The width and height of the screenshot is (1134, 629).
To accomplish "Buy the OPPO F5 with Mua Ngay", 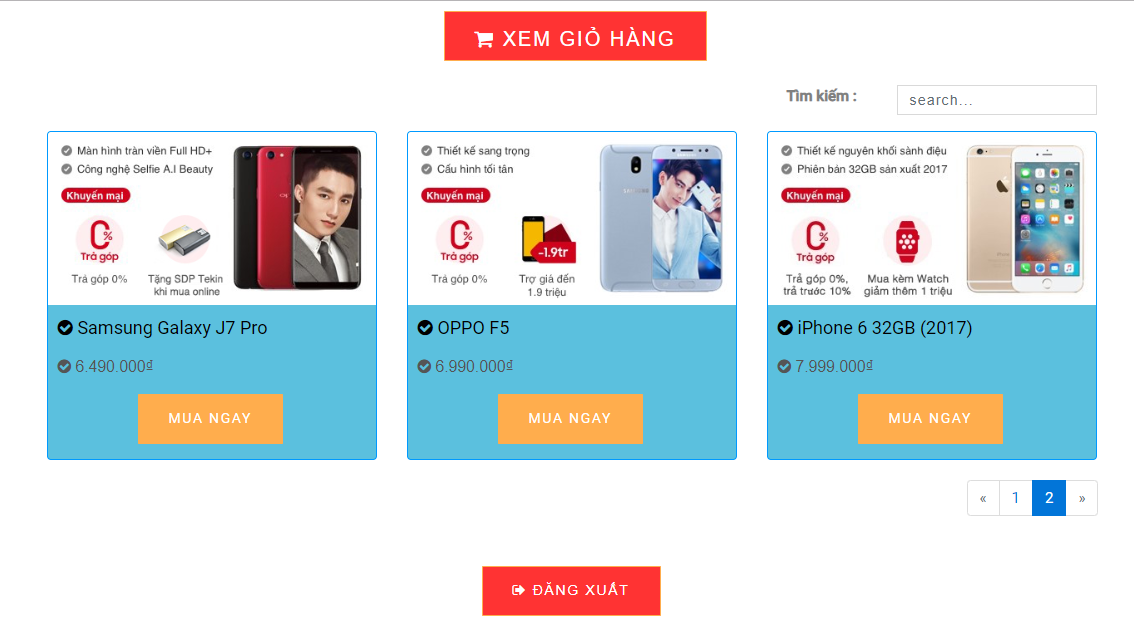I will coord(570,418).
